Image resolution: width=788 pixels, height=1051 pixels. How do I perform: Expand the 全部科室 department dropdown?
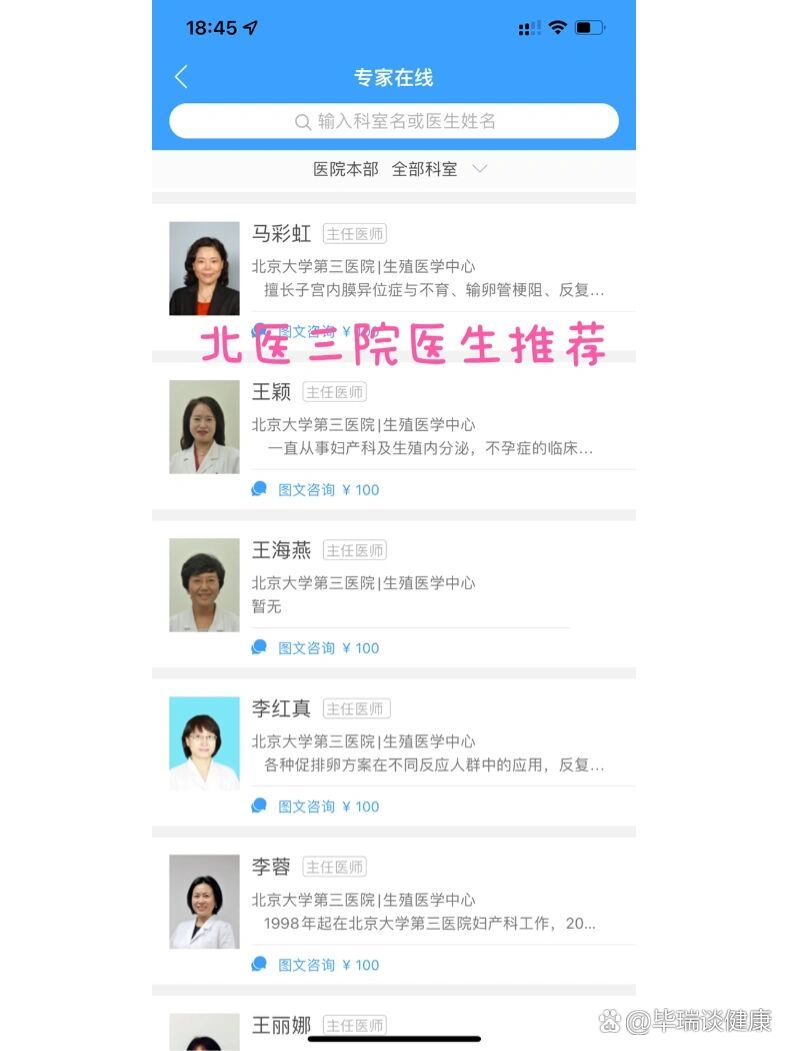[x=438, y=169]
